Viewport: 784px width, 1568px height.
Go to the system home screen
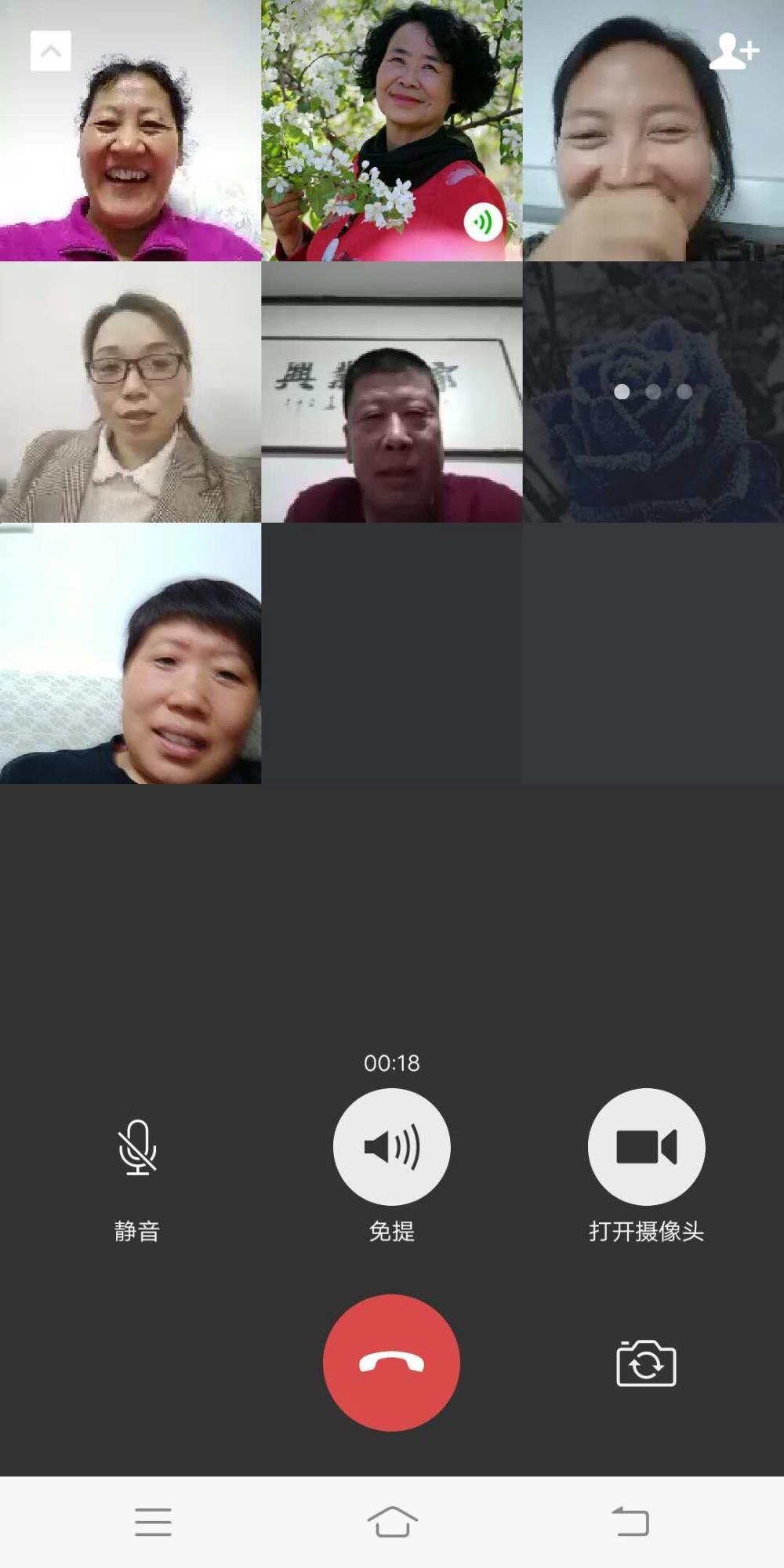pyautogui.click(x=392, y=1522)
